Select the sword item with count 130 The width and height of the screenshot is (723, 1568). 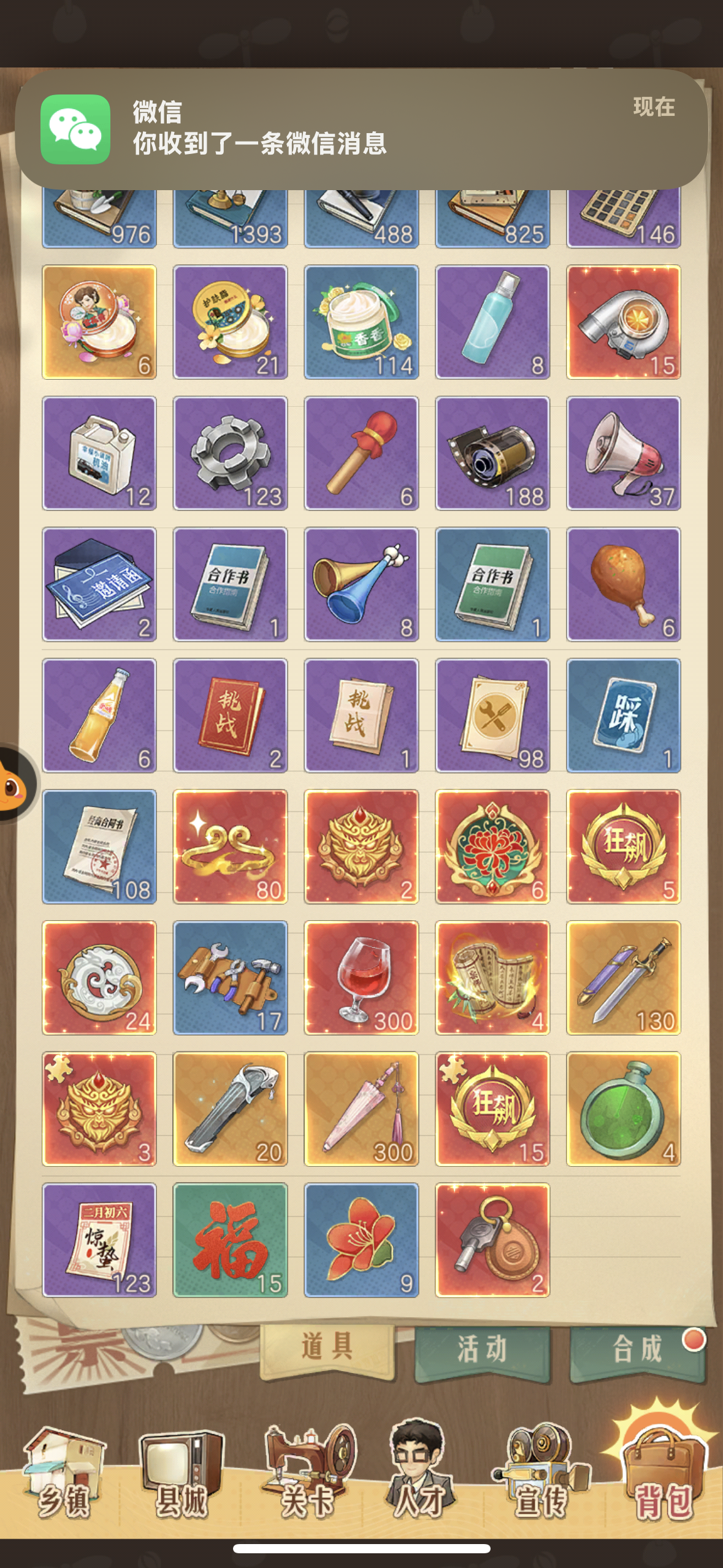click(623, 978)
